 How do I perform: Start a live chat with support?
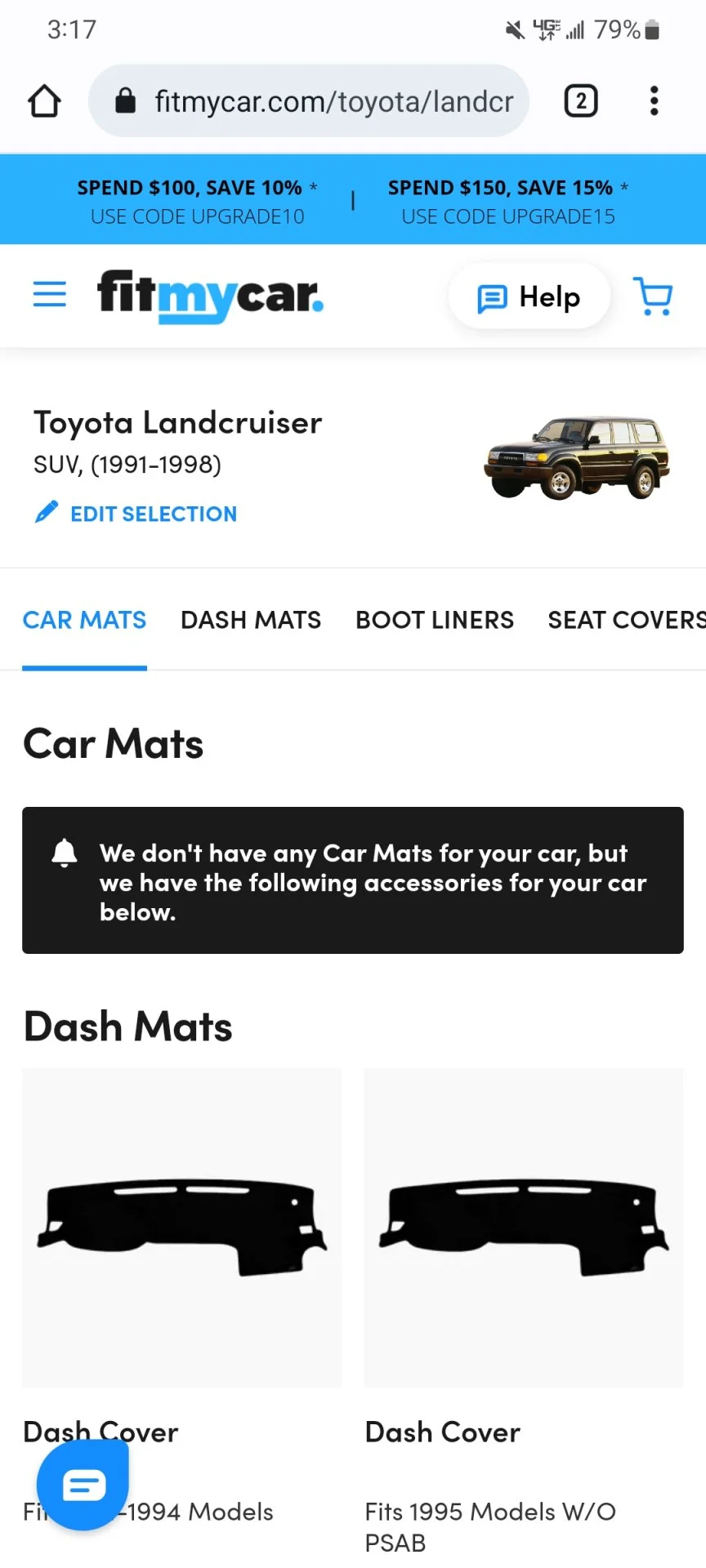[x=83, y=1485]
